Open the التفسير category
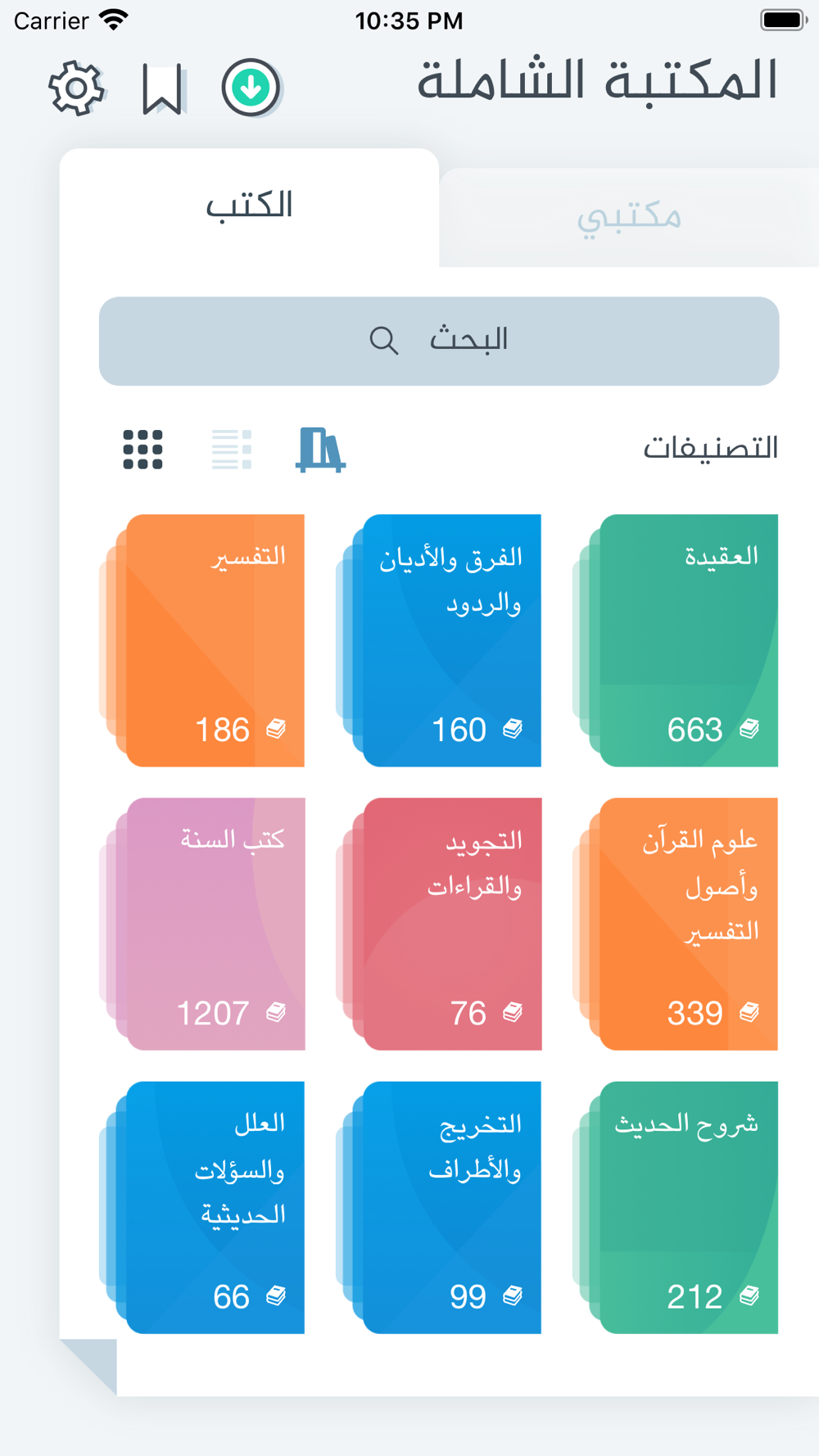Screen dimensions: 819x1456 tap(202, 640)
